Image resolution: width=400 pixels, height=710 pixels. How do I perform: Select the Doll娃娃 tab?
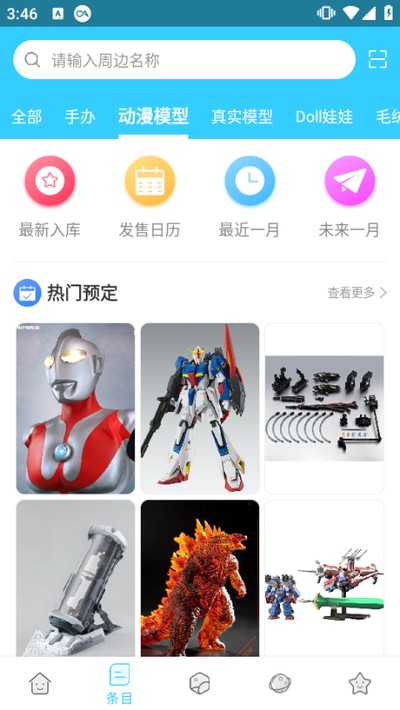tap(324, 117)
